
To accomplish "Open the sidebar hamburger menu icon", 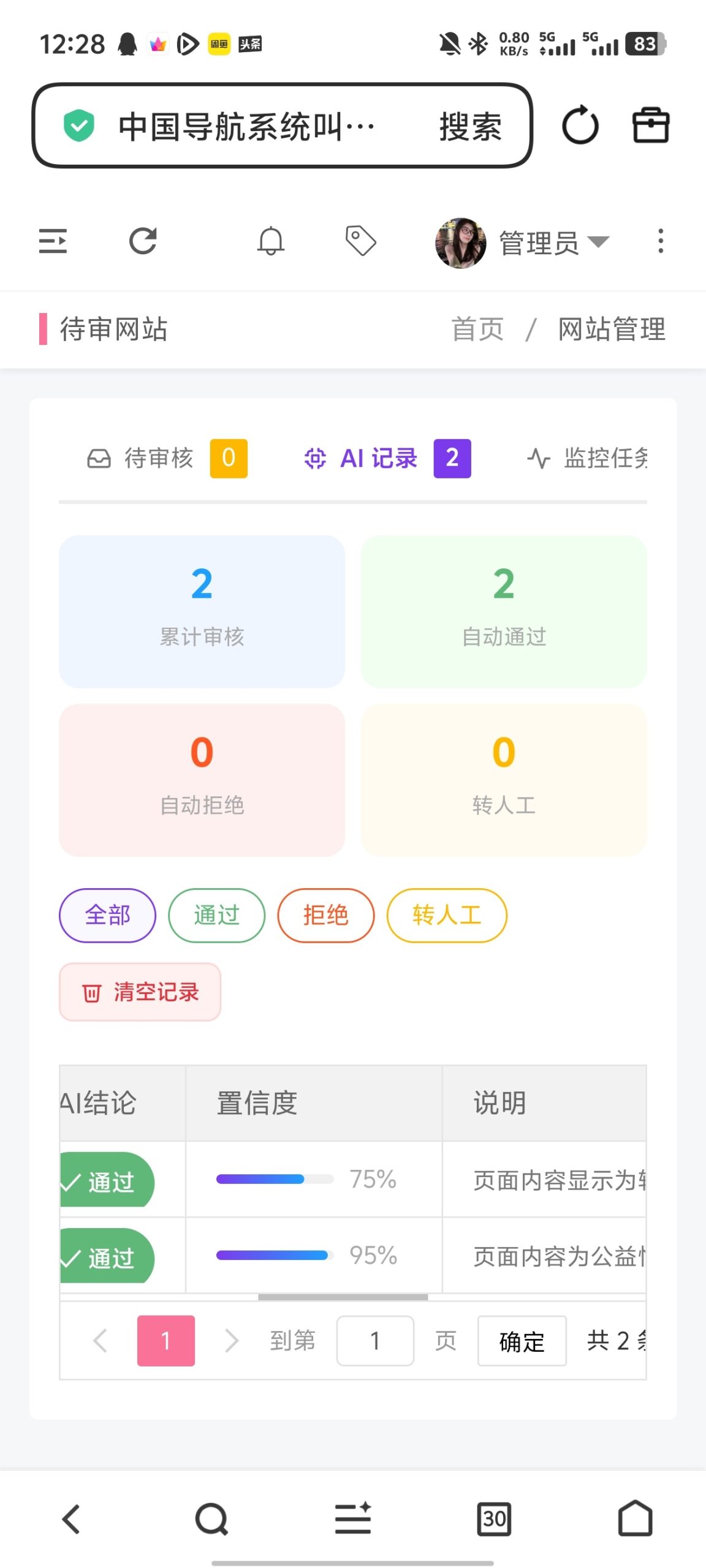I will [x=53, y=242].
